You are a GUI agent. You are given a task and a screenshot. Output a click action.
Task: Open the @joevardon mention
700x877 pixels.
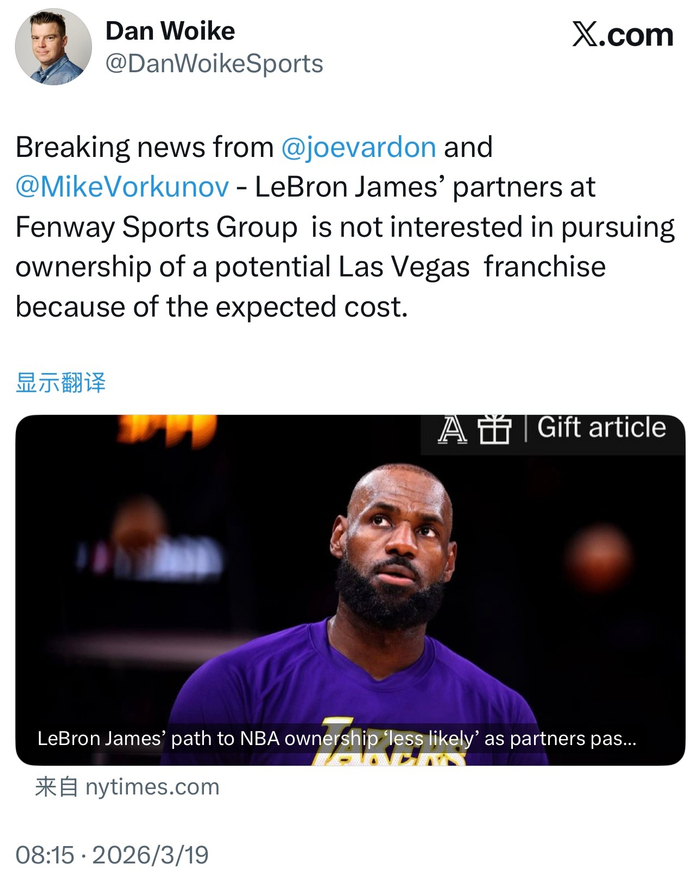coord(358,148)
